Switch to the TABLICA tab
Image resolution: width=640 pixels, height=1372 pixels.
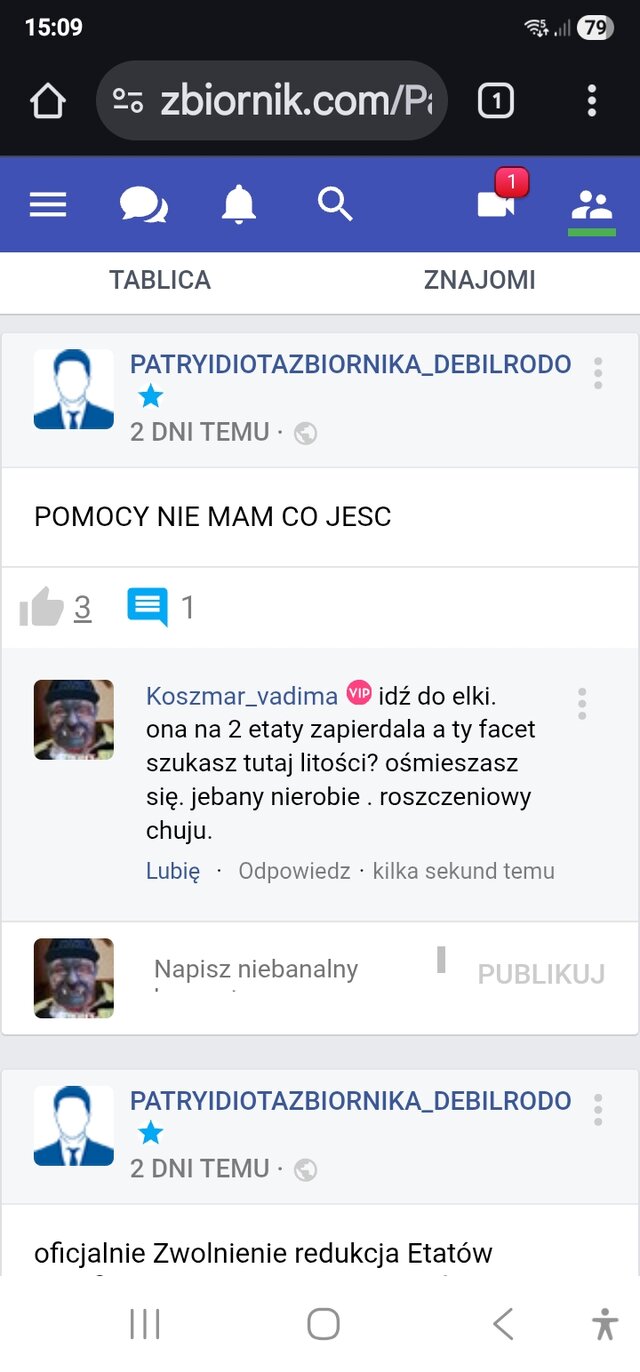(160, 281)
